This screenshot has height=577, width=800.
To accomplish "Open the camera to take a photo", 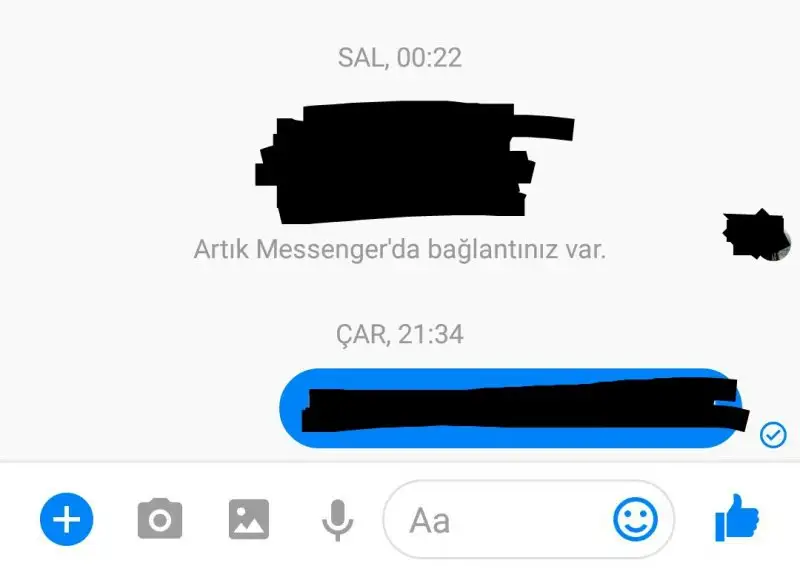I will tap(159, 519).
